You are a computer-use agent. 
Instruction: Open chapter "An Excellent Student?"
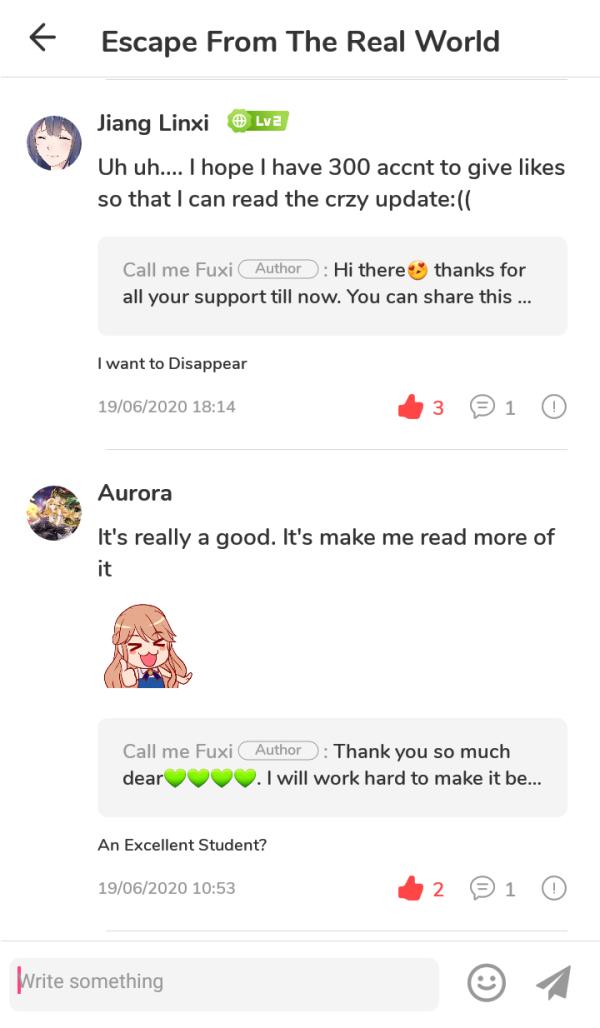click(182, 844)
